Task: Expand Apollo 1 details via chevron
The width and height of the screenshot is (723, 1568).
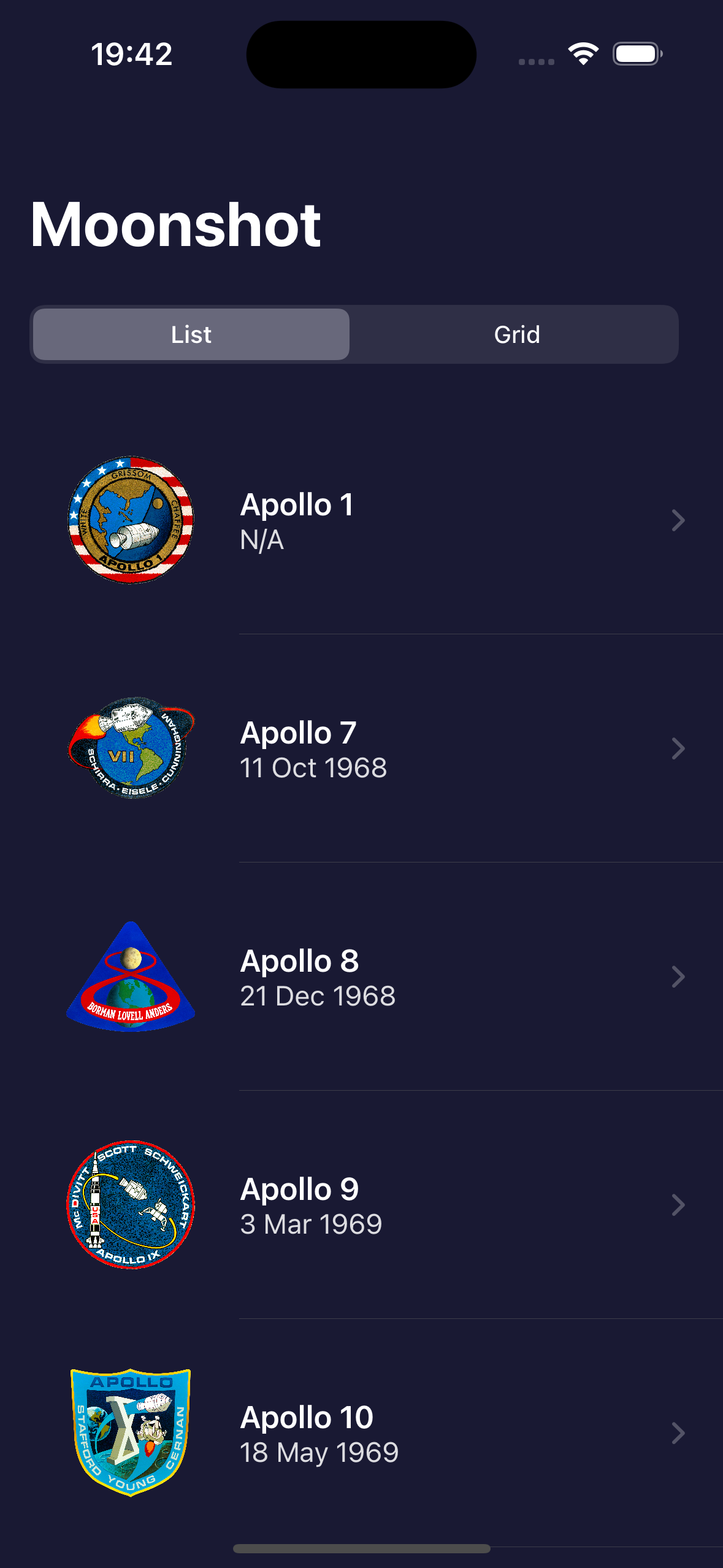Action: 677,520
